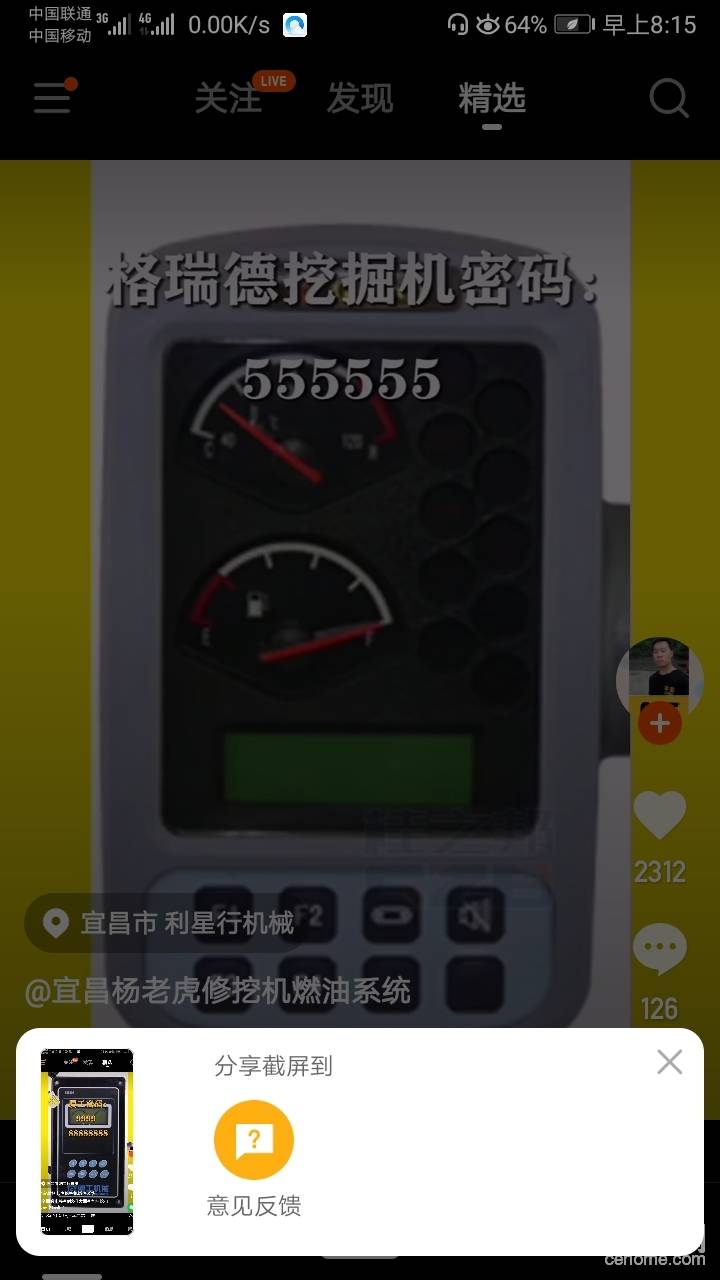Follow the author with the plus button
Viewport: 720px width, 1280px height.
660,722
